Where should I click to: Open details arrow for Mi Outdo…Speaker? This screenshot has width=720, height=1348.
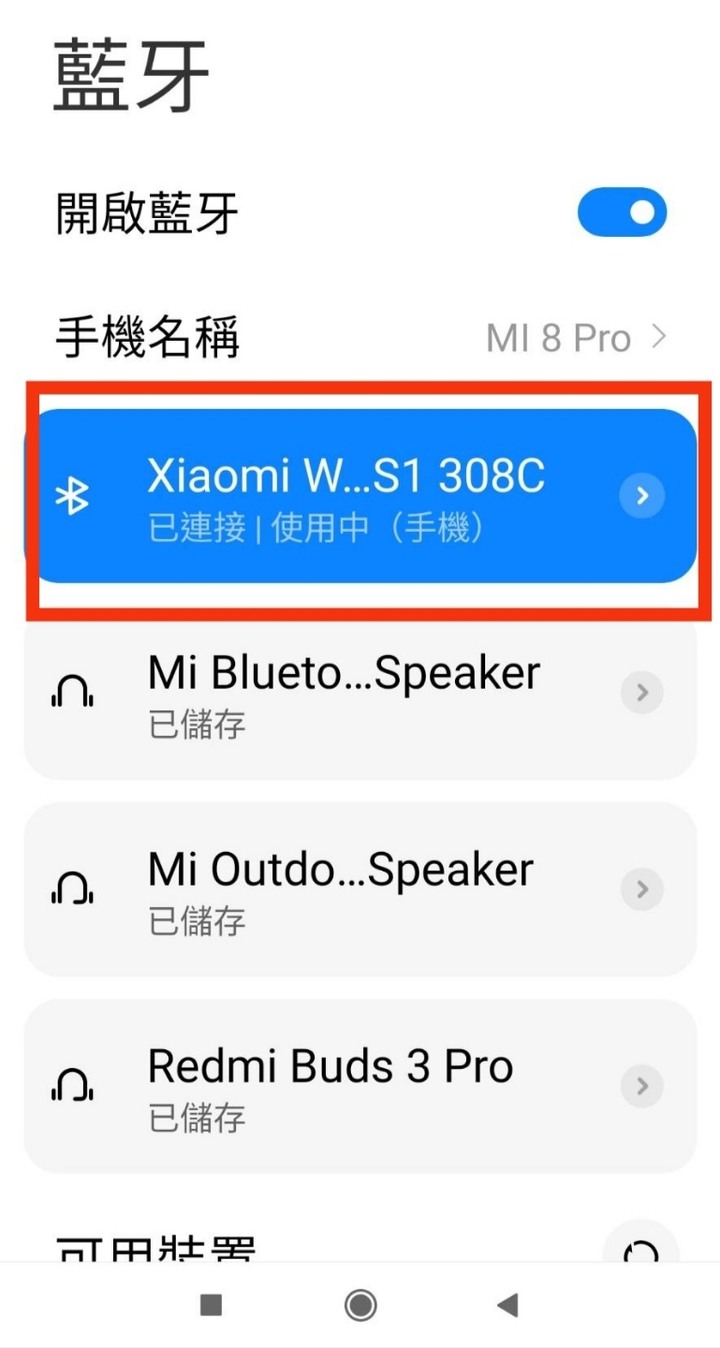(642, 889)
